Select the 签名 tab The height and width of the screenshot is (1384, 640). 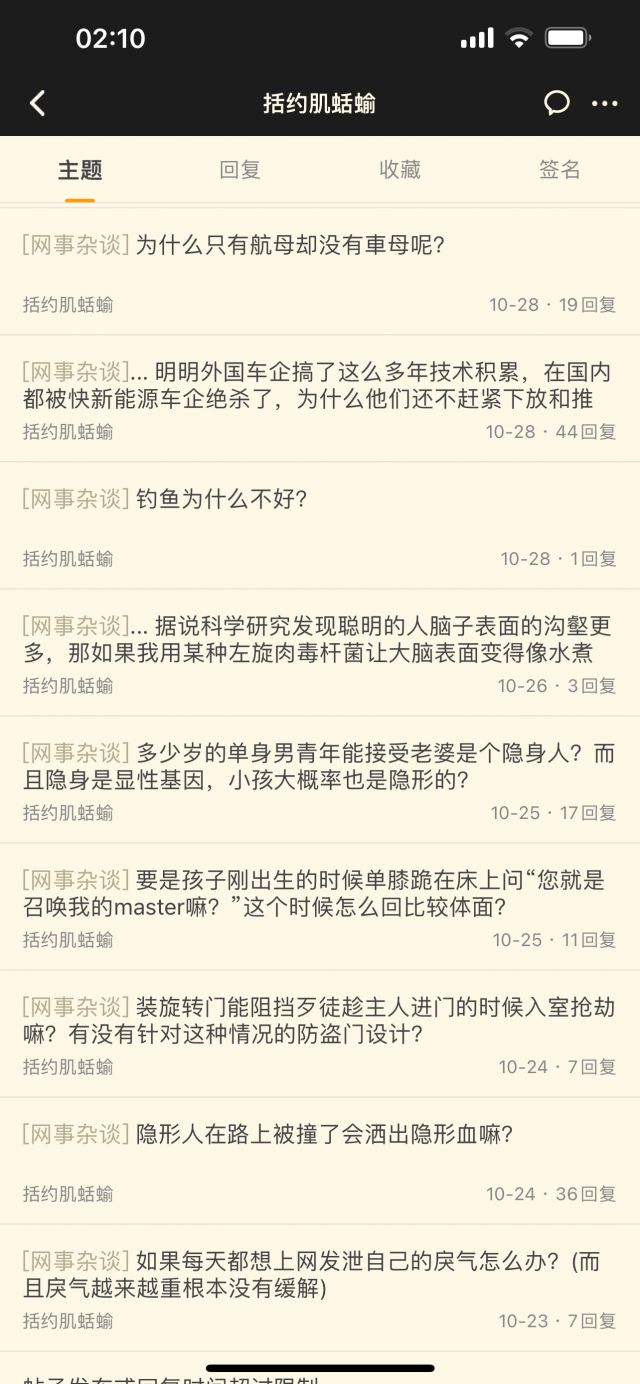pos(560,170)
